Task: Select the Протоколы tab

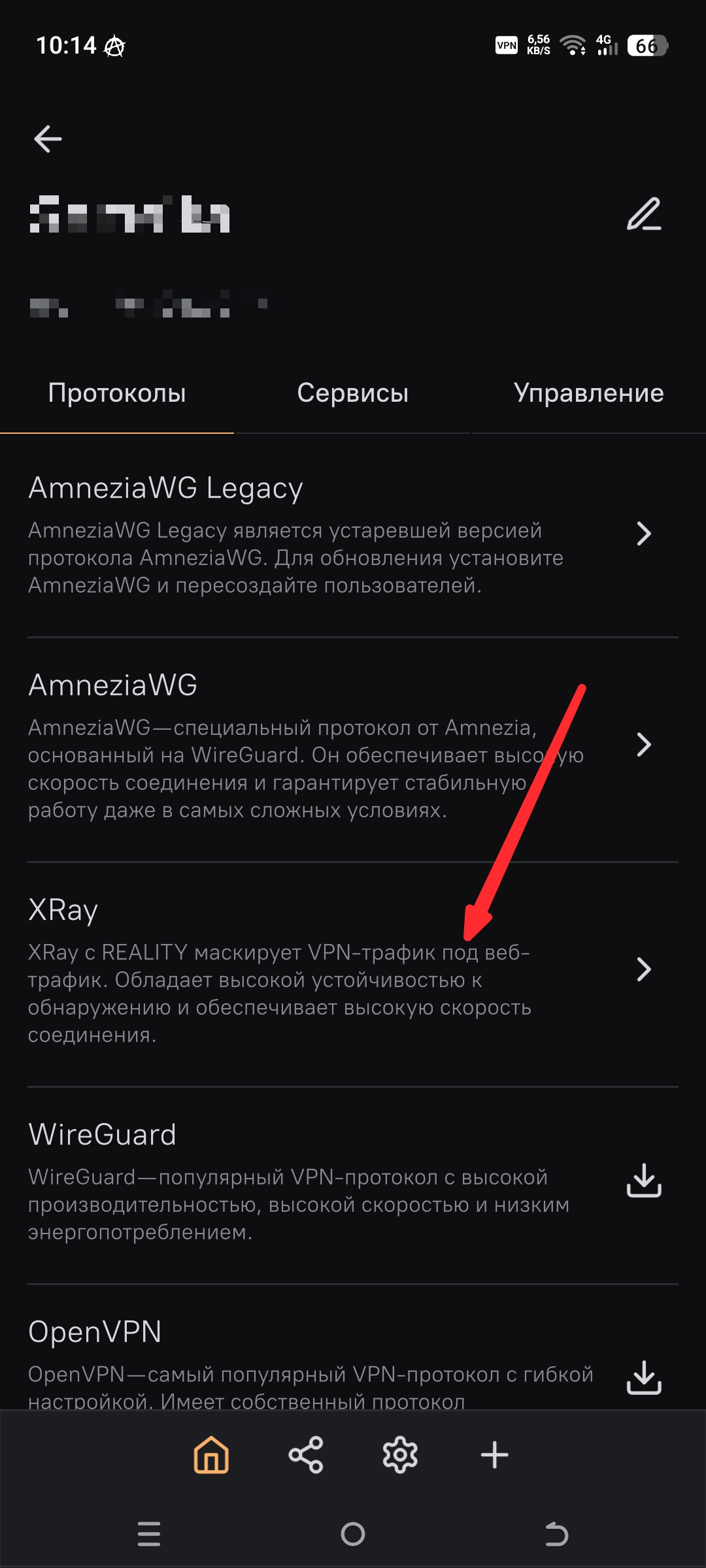Action: (117, 393)
